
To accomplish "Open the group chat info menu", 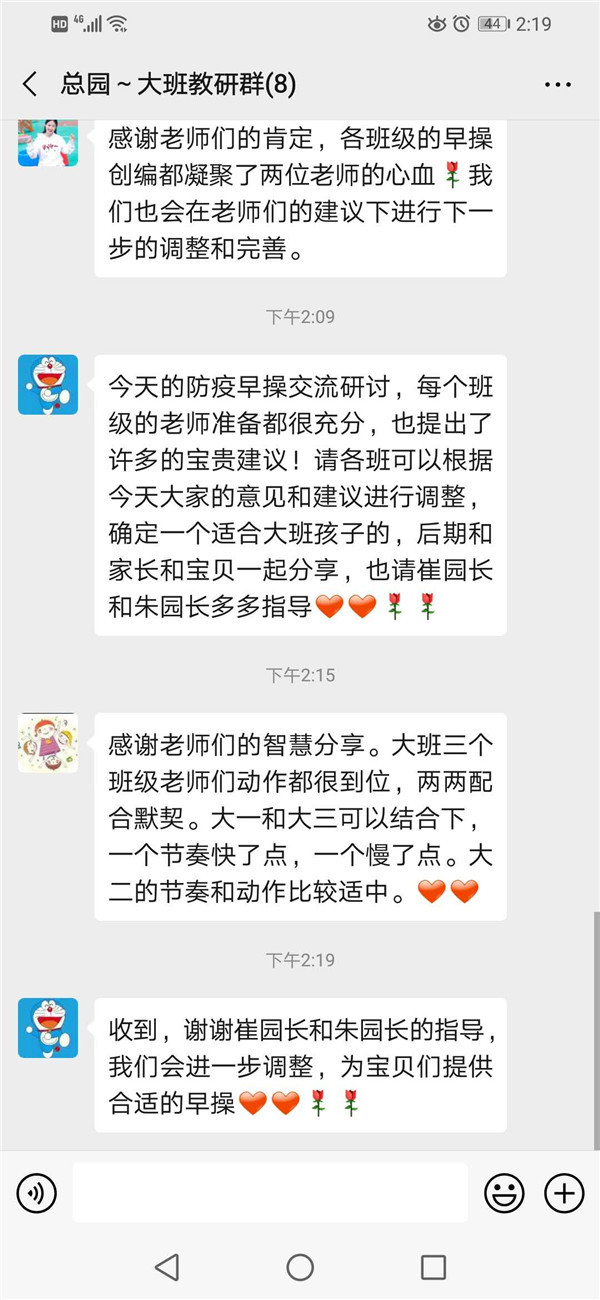I will (x=557, y=85).
